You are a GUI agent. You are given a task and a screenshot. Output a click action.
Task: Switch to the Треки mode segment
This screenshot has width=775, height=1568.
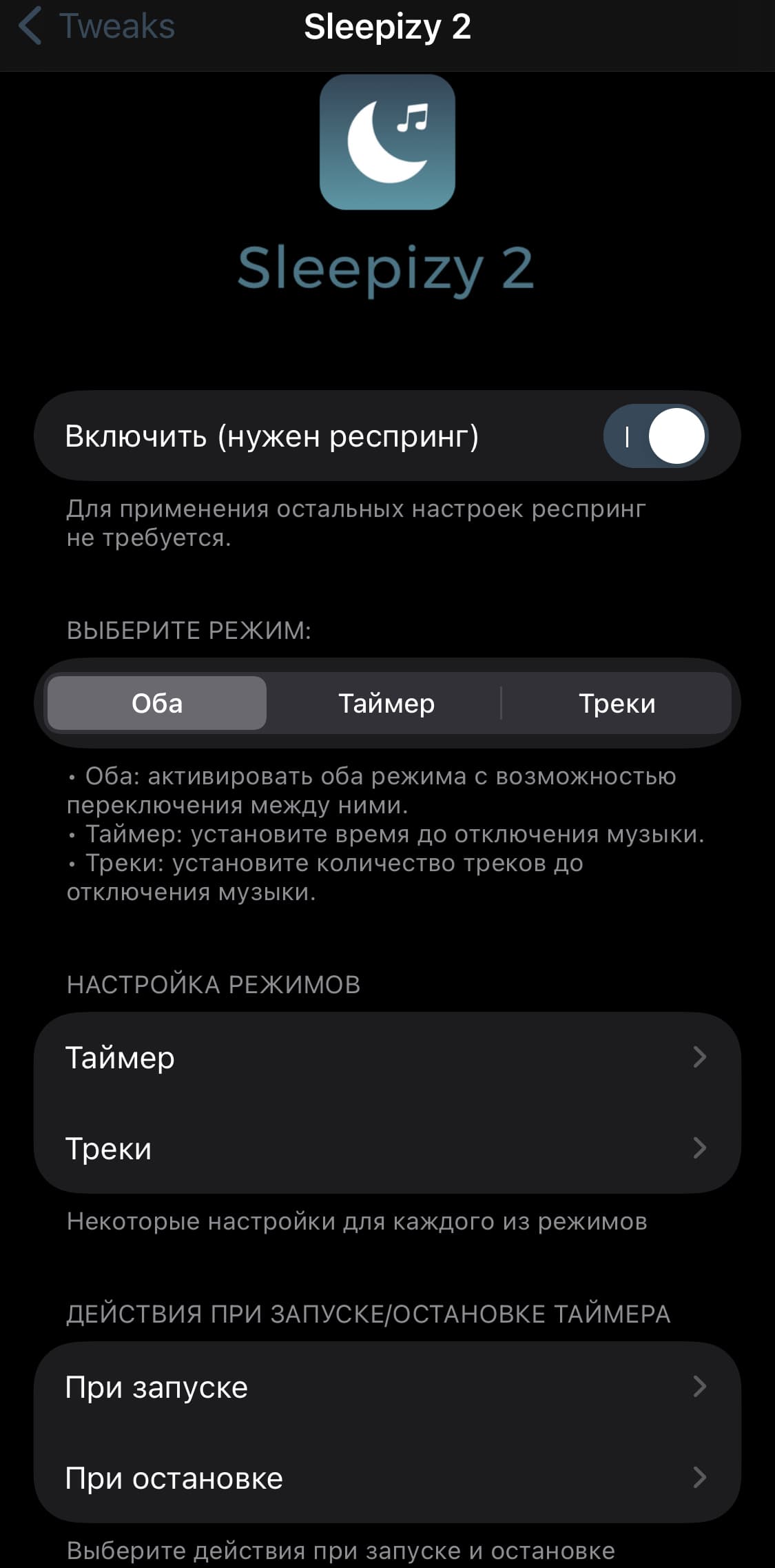click(617, 703)
